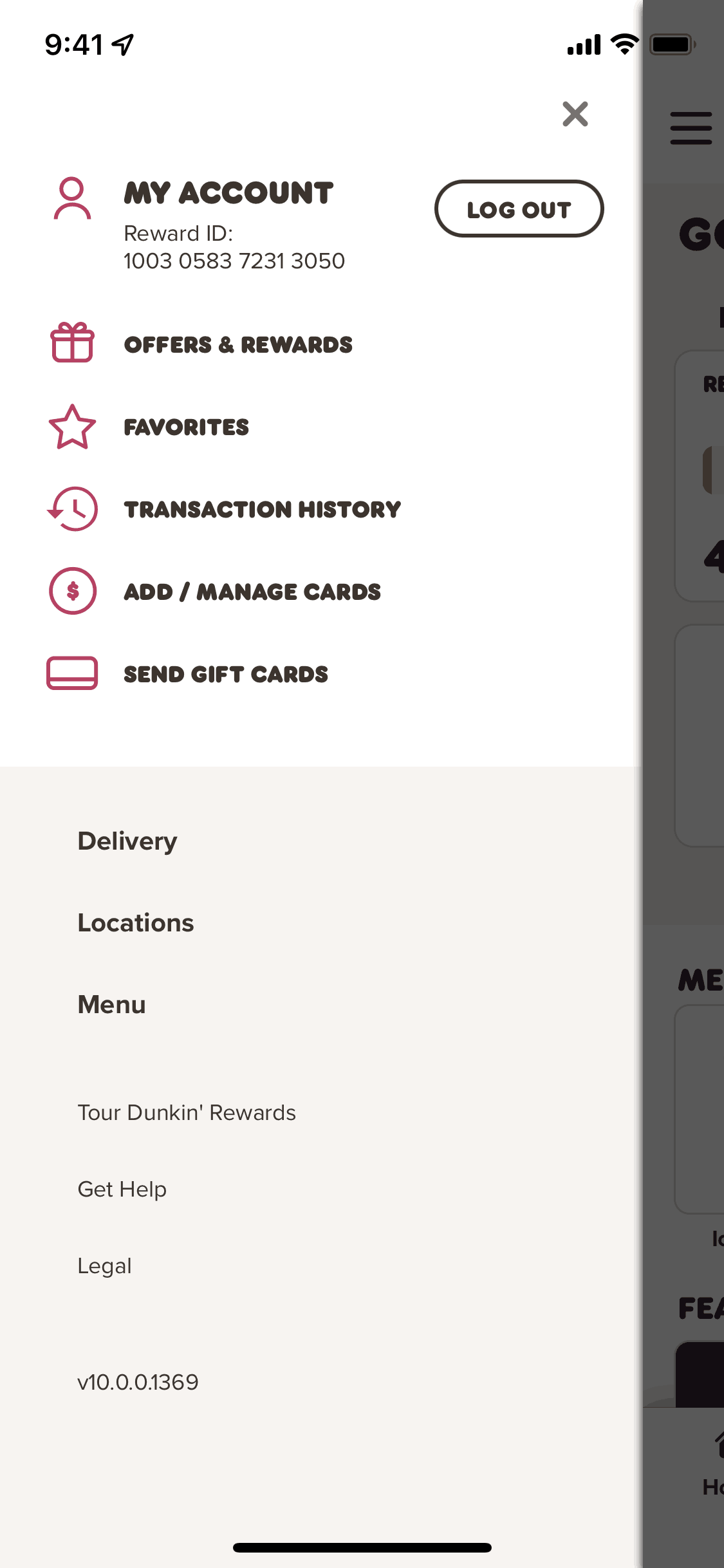Open Transaction History
This screenshot has width=724, height=1568.
tap(262, 510)
